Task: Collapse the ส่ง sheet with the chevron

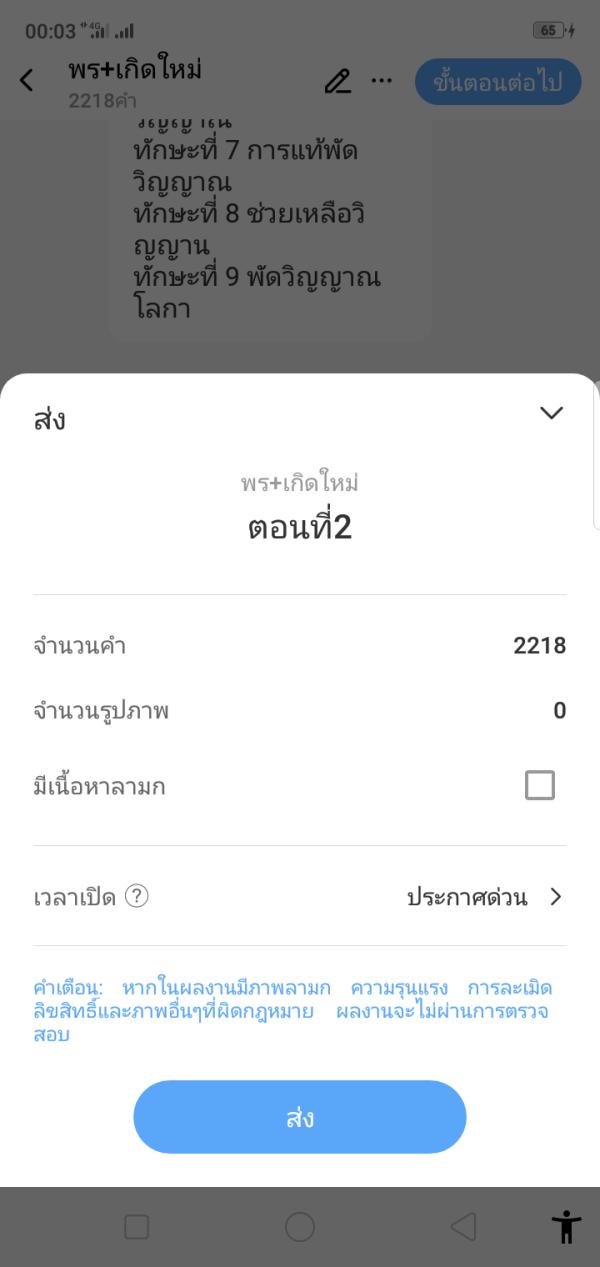Action: pyautogui.click(x=551, y=413)
